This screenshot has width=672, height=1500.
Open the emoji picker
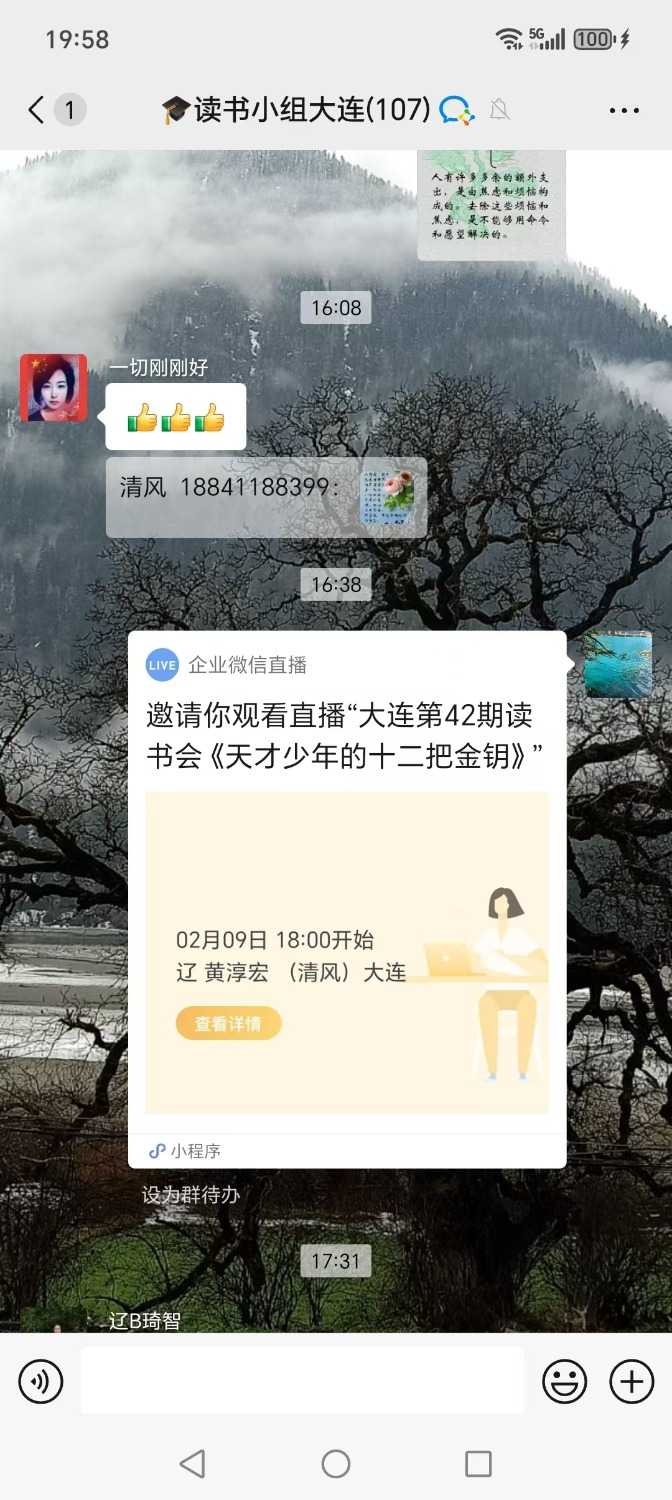click(x=565, y=1382)
